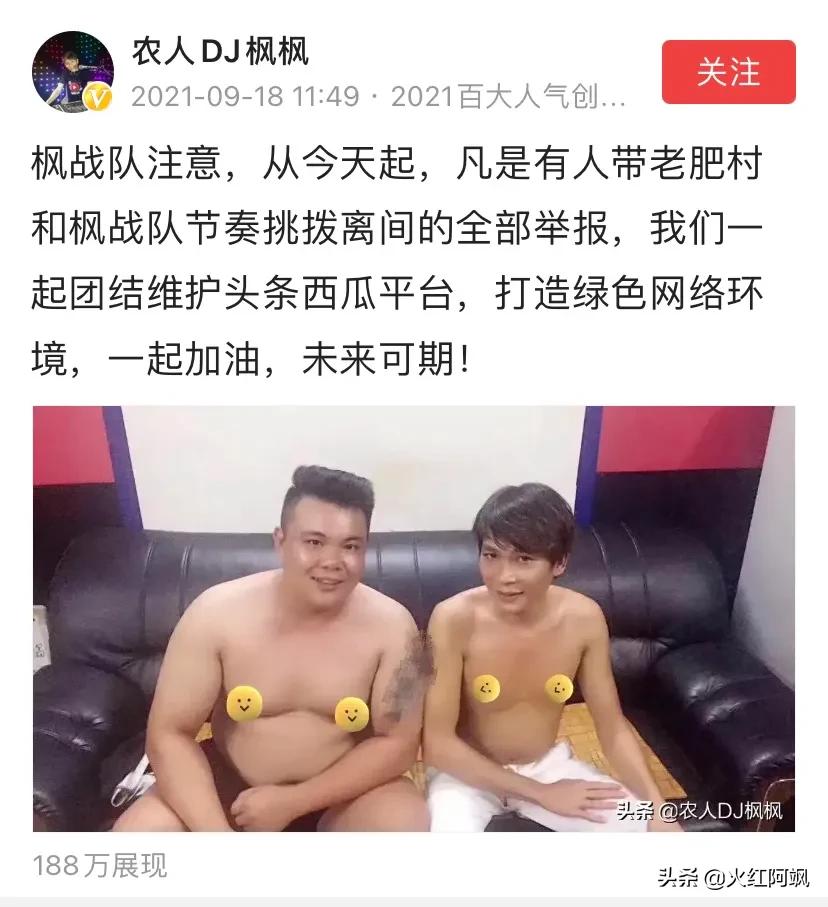View the post photo in full screen

pos(413,618)
